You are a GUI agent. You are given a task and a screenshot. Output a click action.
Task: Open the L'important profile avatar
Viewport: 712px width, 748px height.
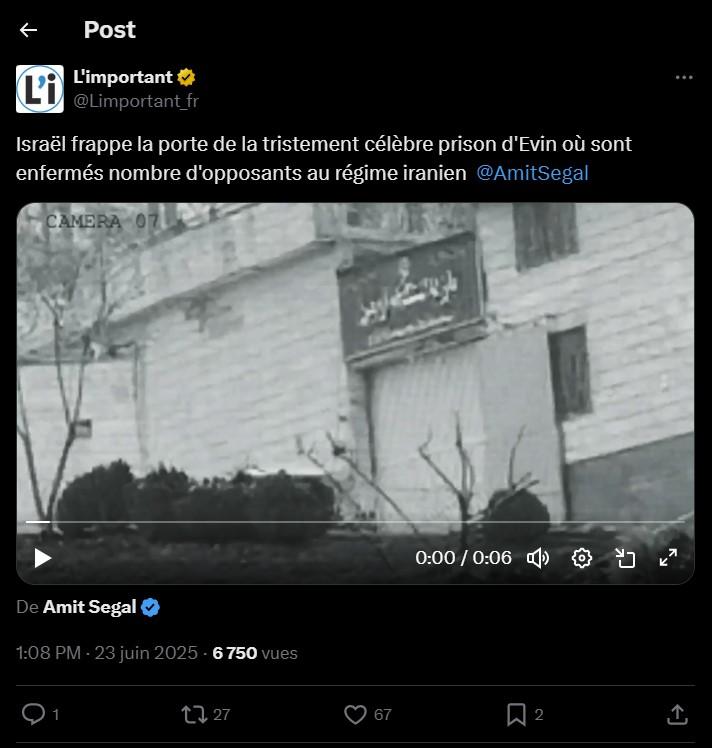[x=40, y=89]
